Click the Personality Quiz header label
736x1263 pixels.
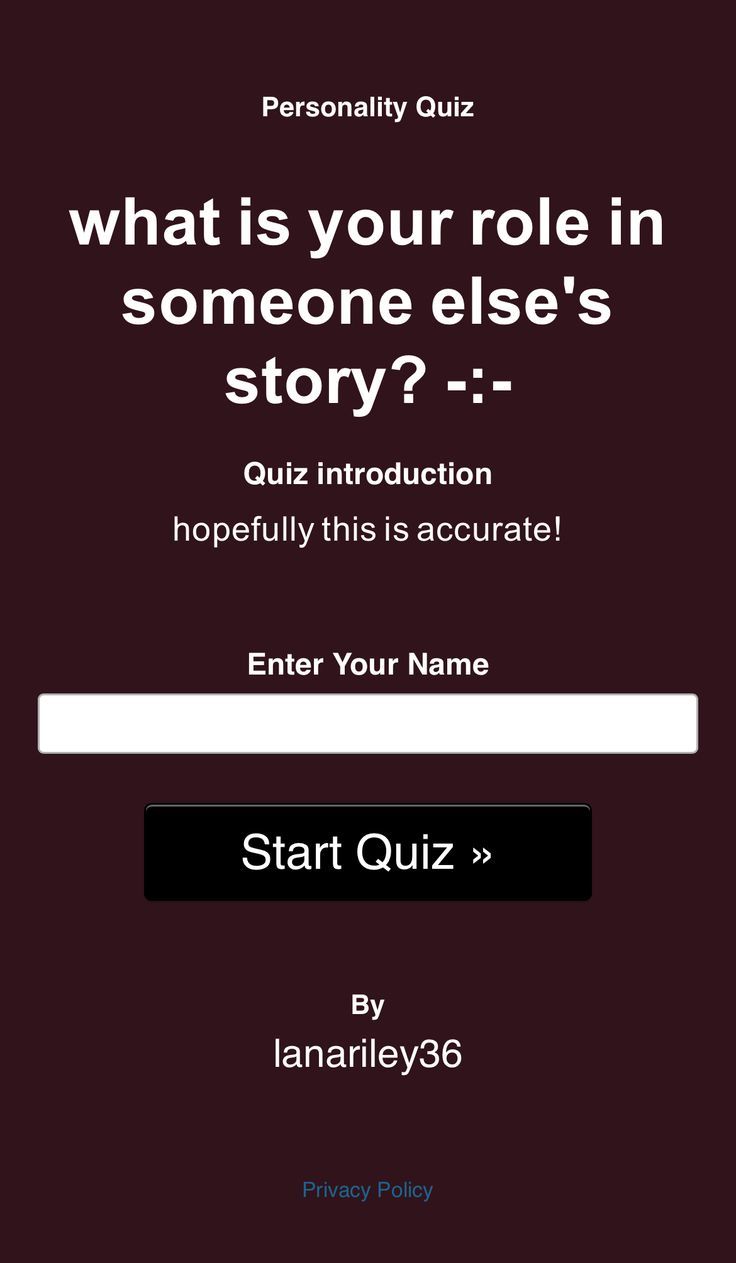(367, 107)
